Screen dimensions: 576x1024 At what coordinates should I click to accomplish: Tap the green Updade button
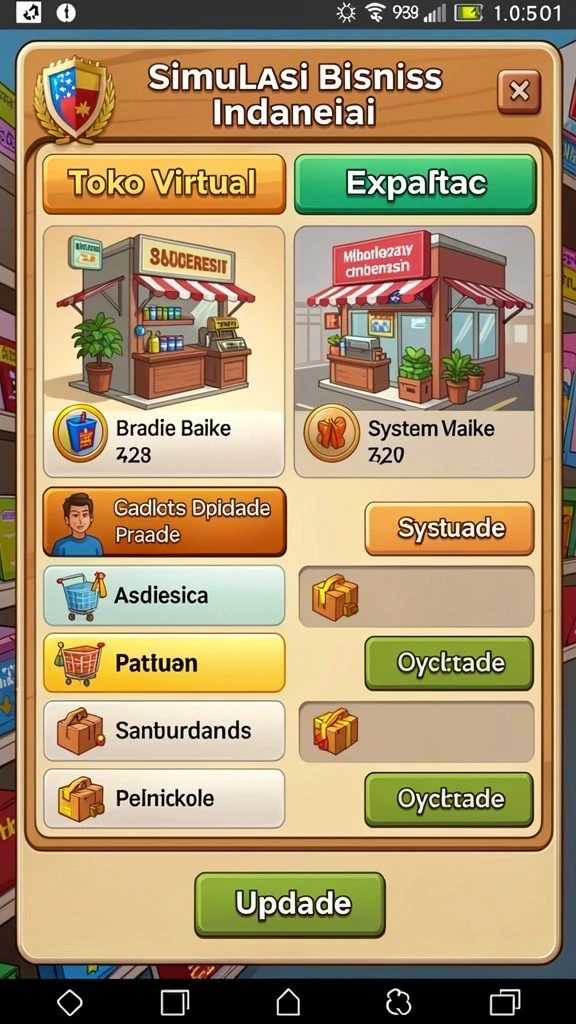pos(290,904)
